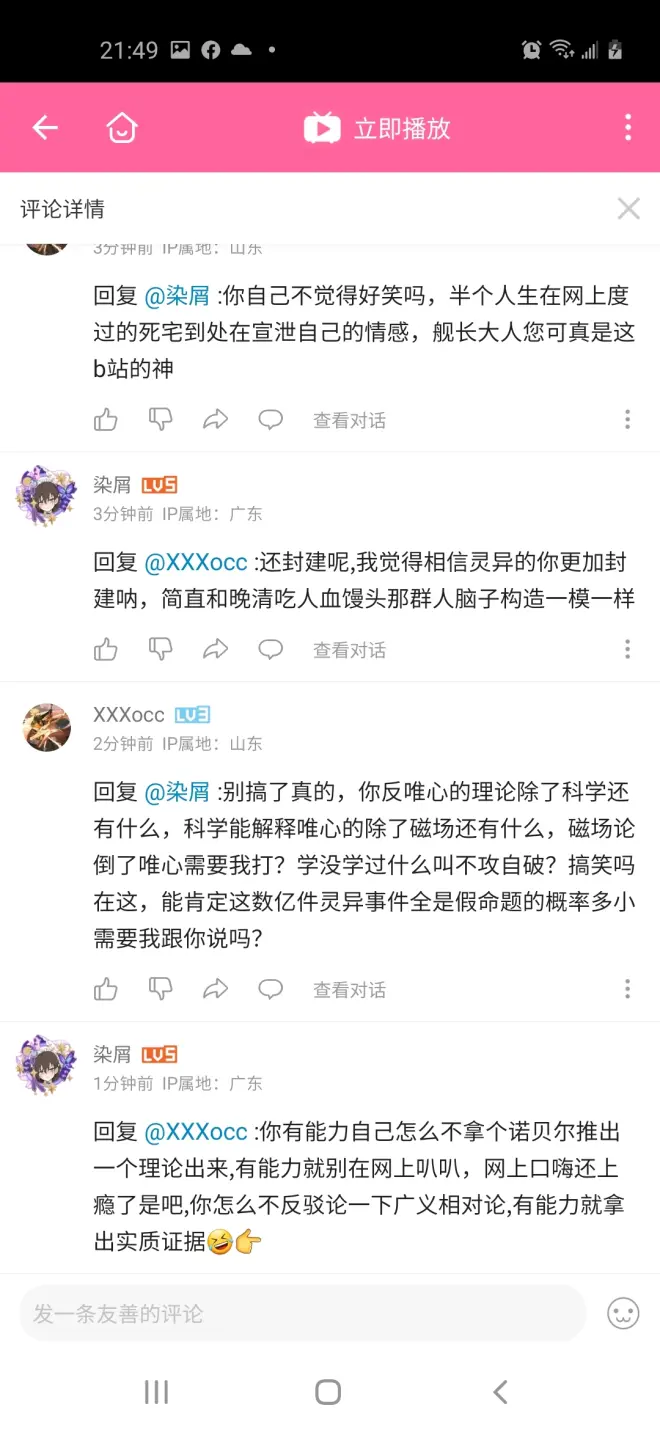Open the header overflow menu
Image resolution: width=660 pixels, height=1430 pixels.
[x=627, y=127]
